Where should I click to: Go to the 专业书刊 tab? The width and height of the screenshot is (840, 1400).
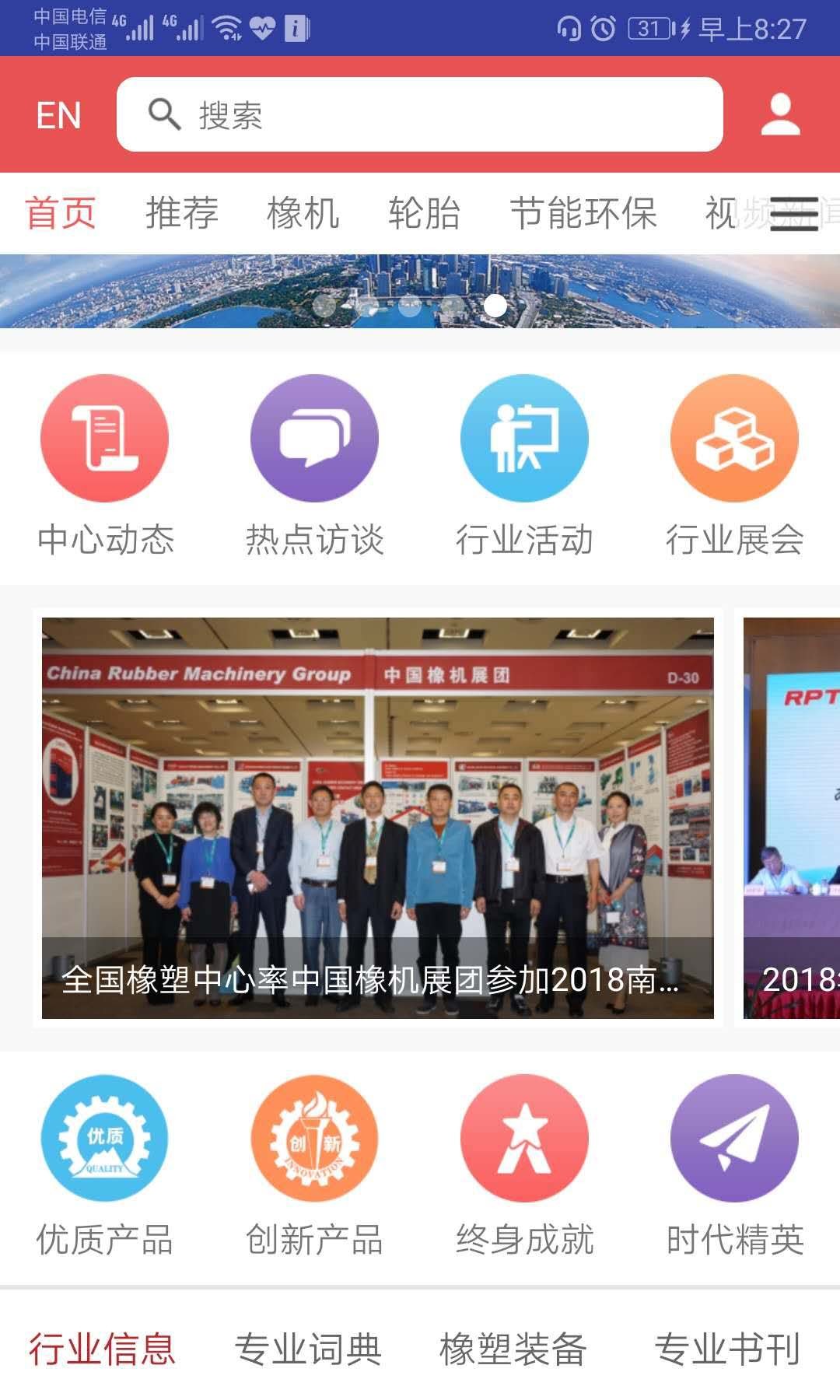(x=727, y=1349)
